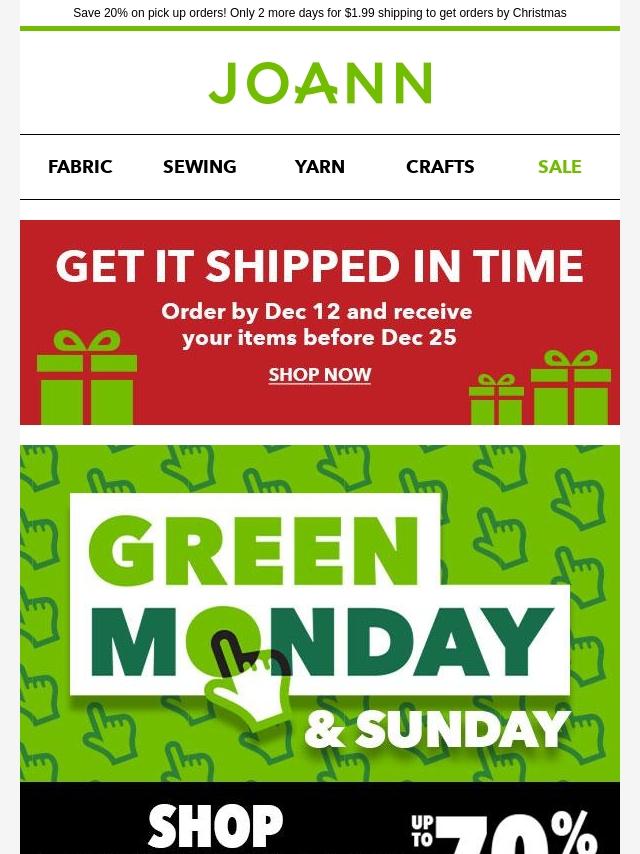Select the CRAFTS category
Viewport: 640px width, 854px height.
(440, 167)
